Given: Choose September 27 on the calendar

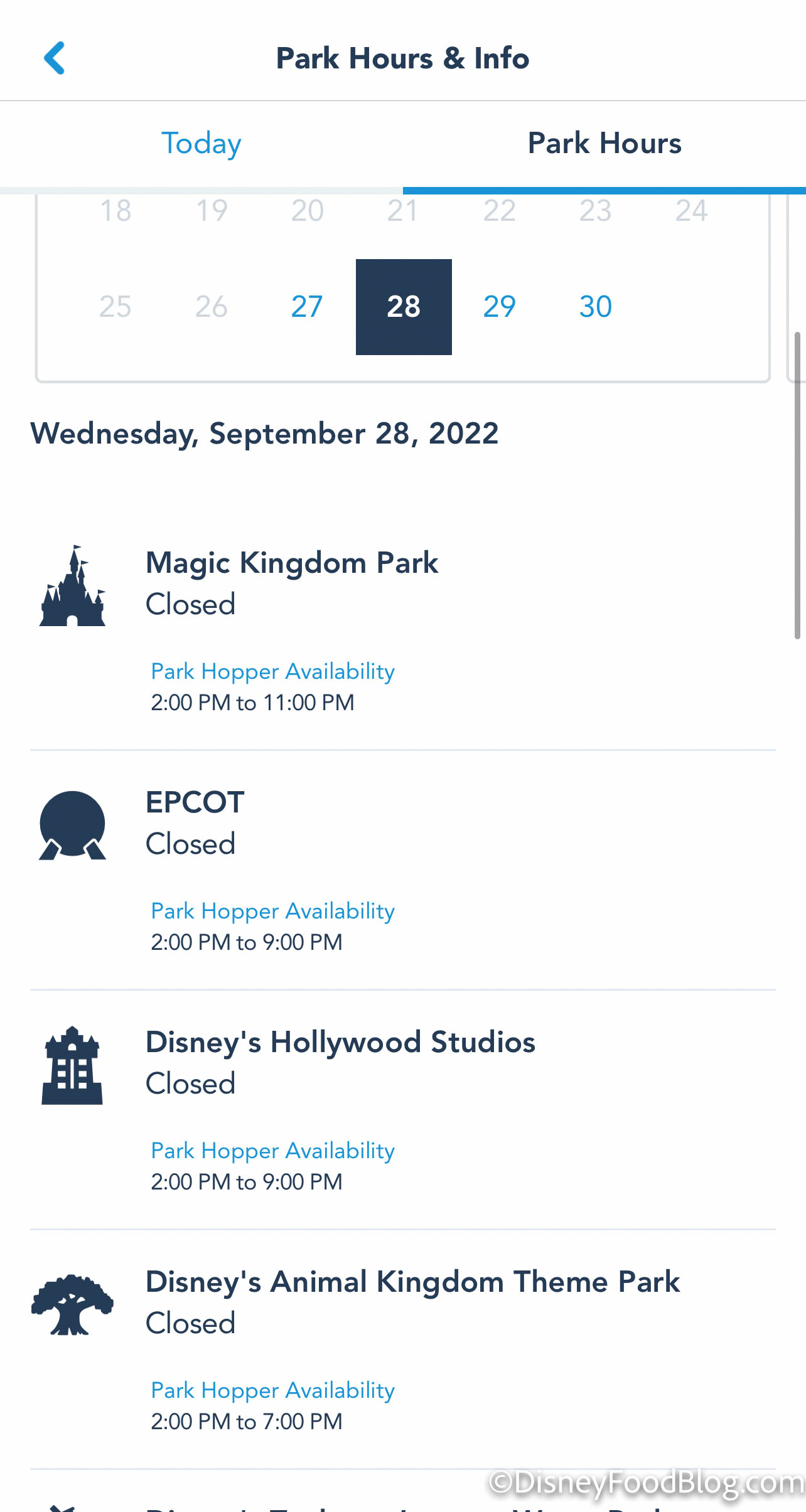Looking at the screenshot, I should tap(307, 307).
